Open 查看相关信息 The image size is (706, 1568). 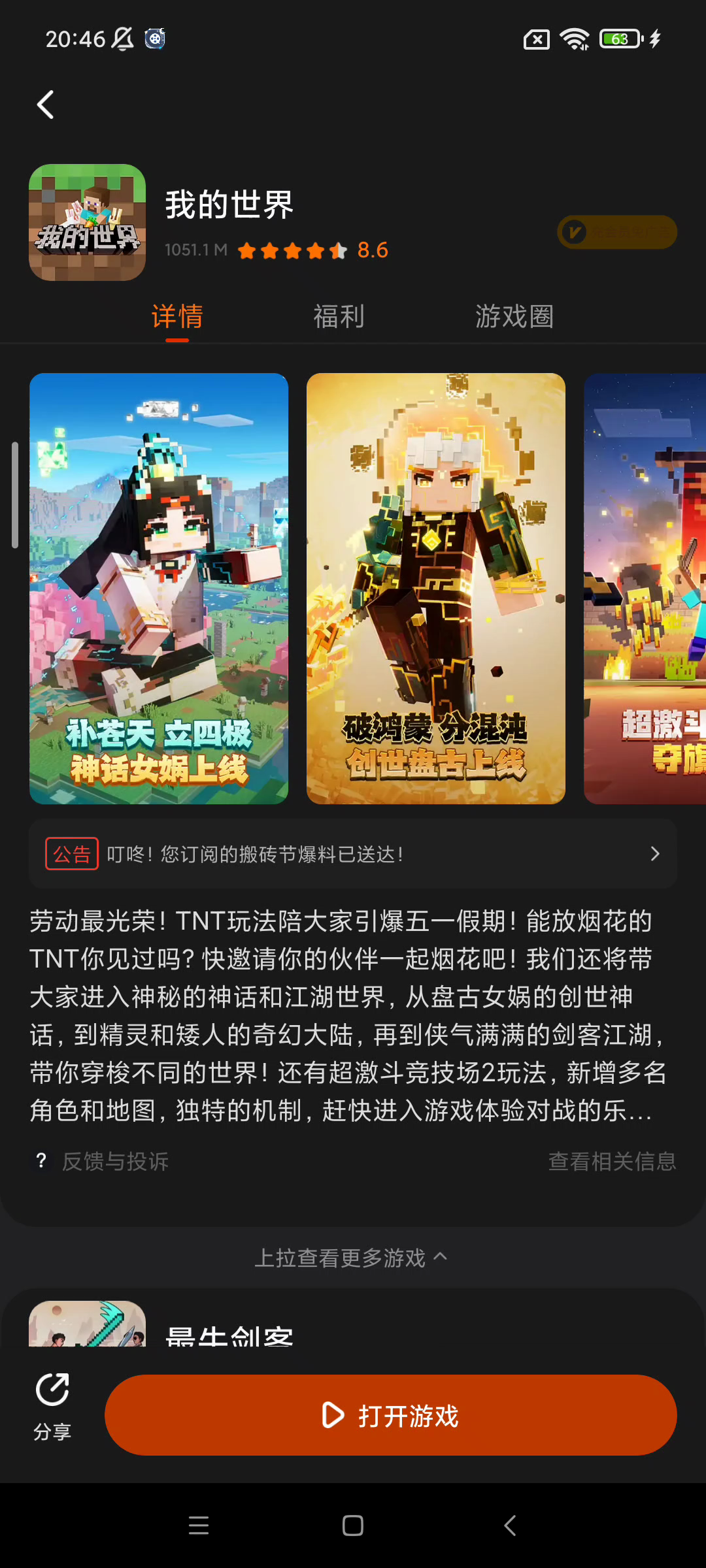click(x=612, y=1161)
